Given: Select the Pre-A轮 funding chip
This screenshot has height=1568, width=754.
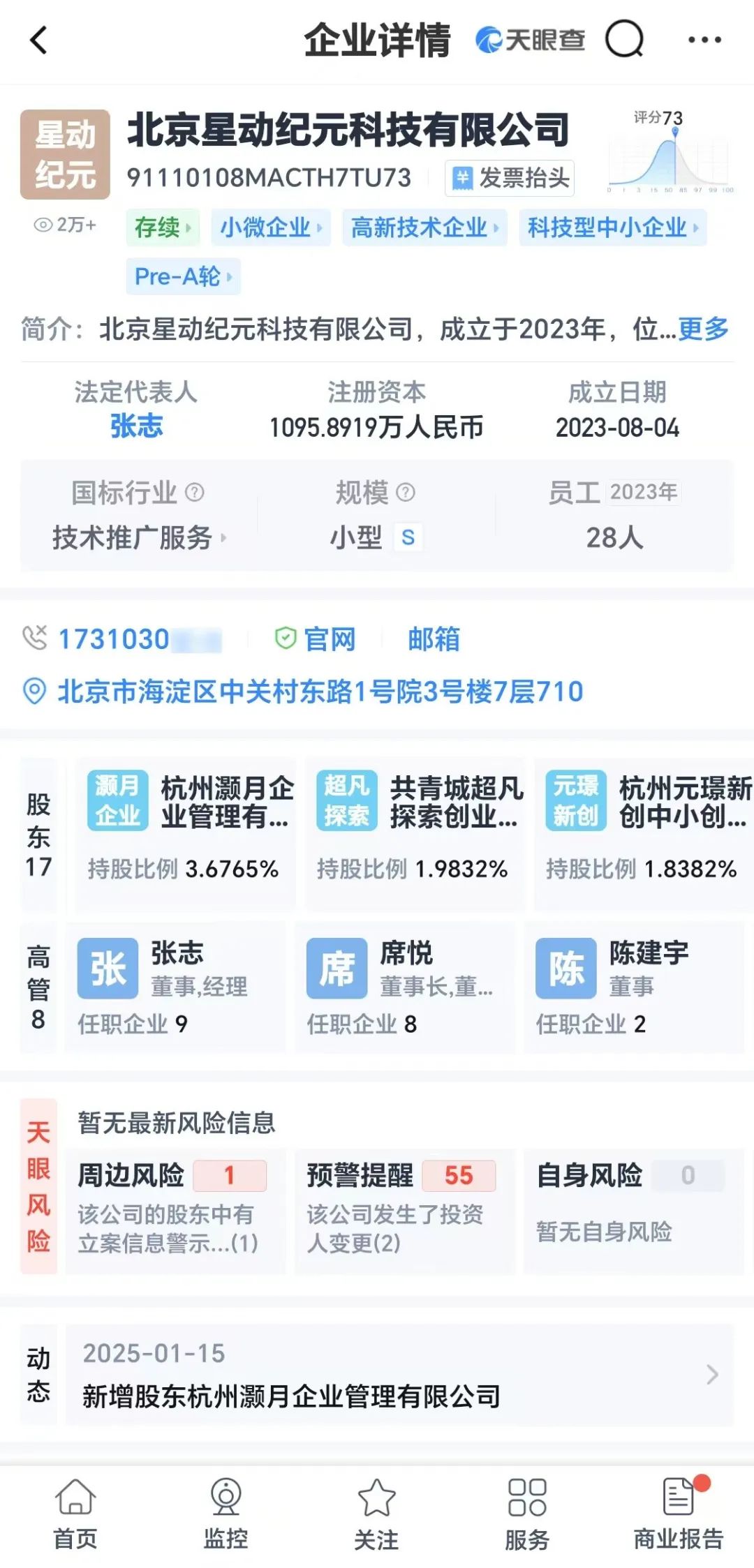Looking at the screenshot, I should click(183, 276).
